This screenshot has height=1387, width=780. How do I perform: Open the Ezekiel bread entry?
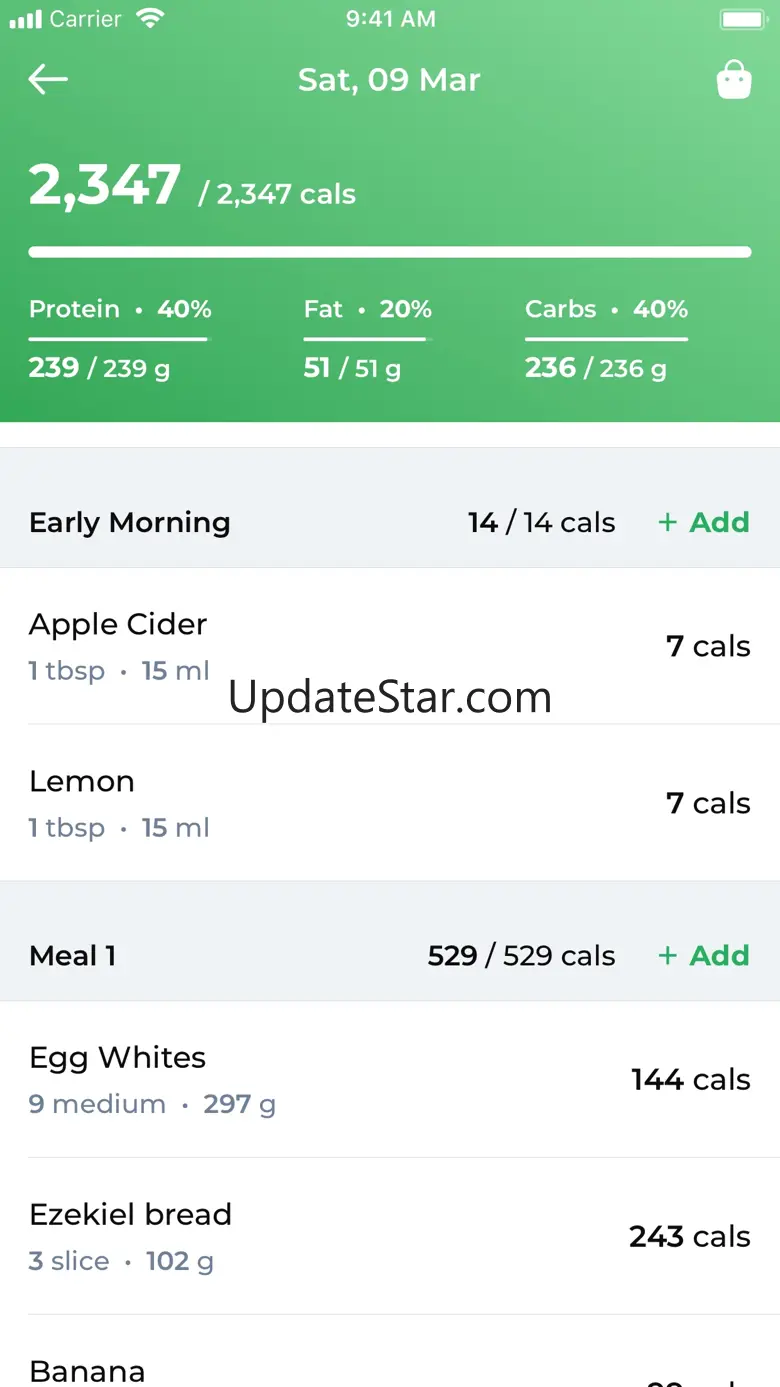click(390, 1236)
